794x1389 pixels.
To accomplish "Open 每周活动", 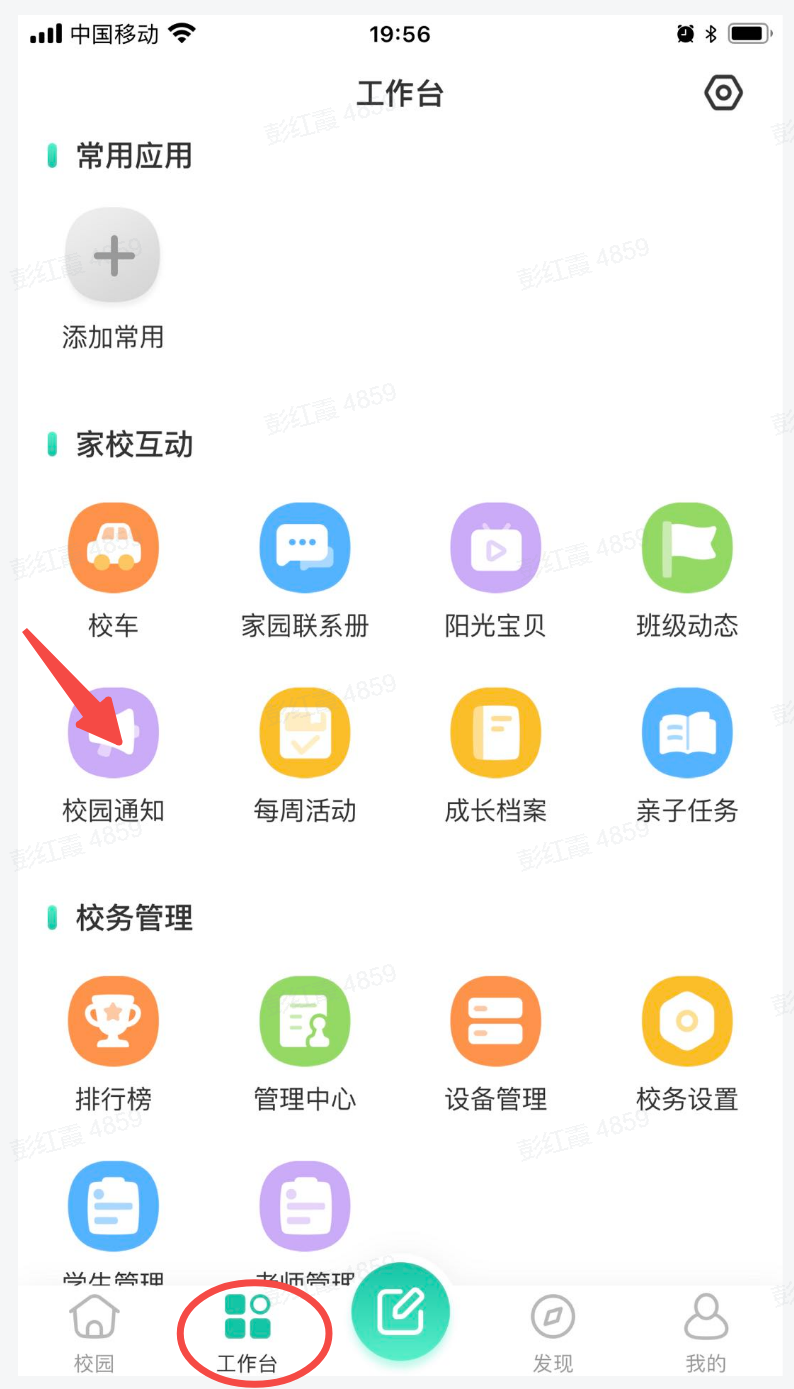I will coord(305,733).
